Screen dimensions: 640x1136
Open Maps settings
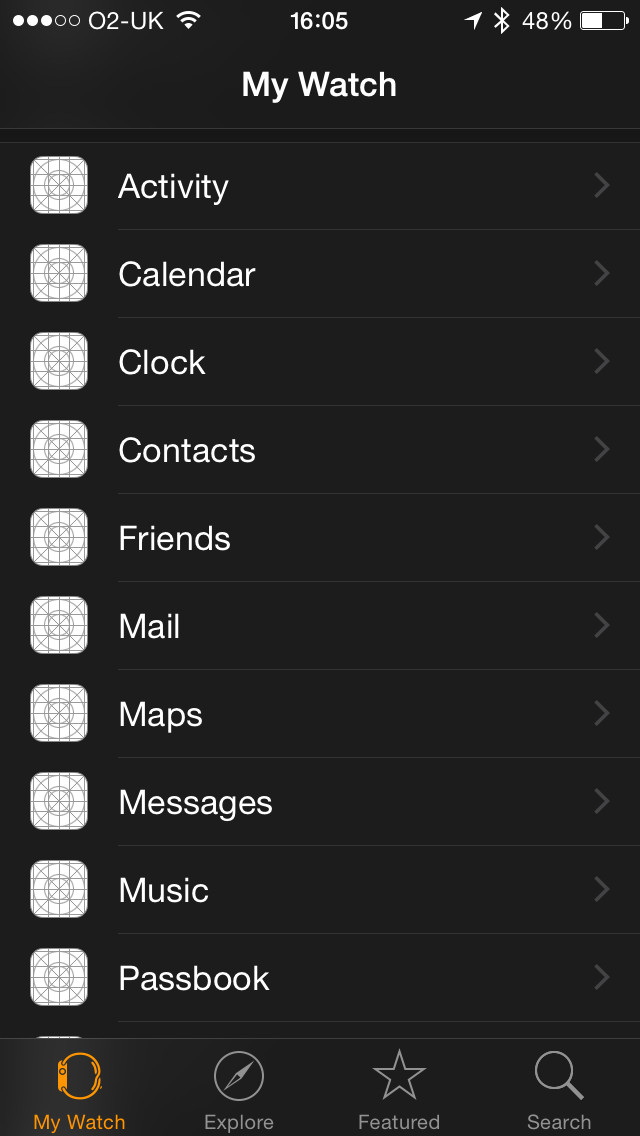pyautogui.click(x=320, y=714)
